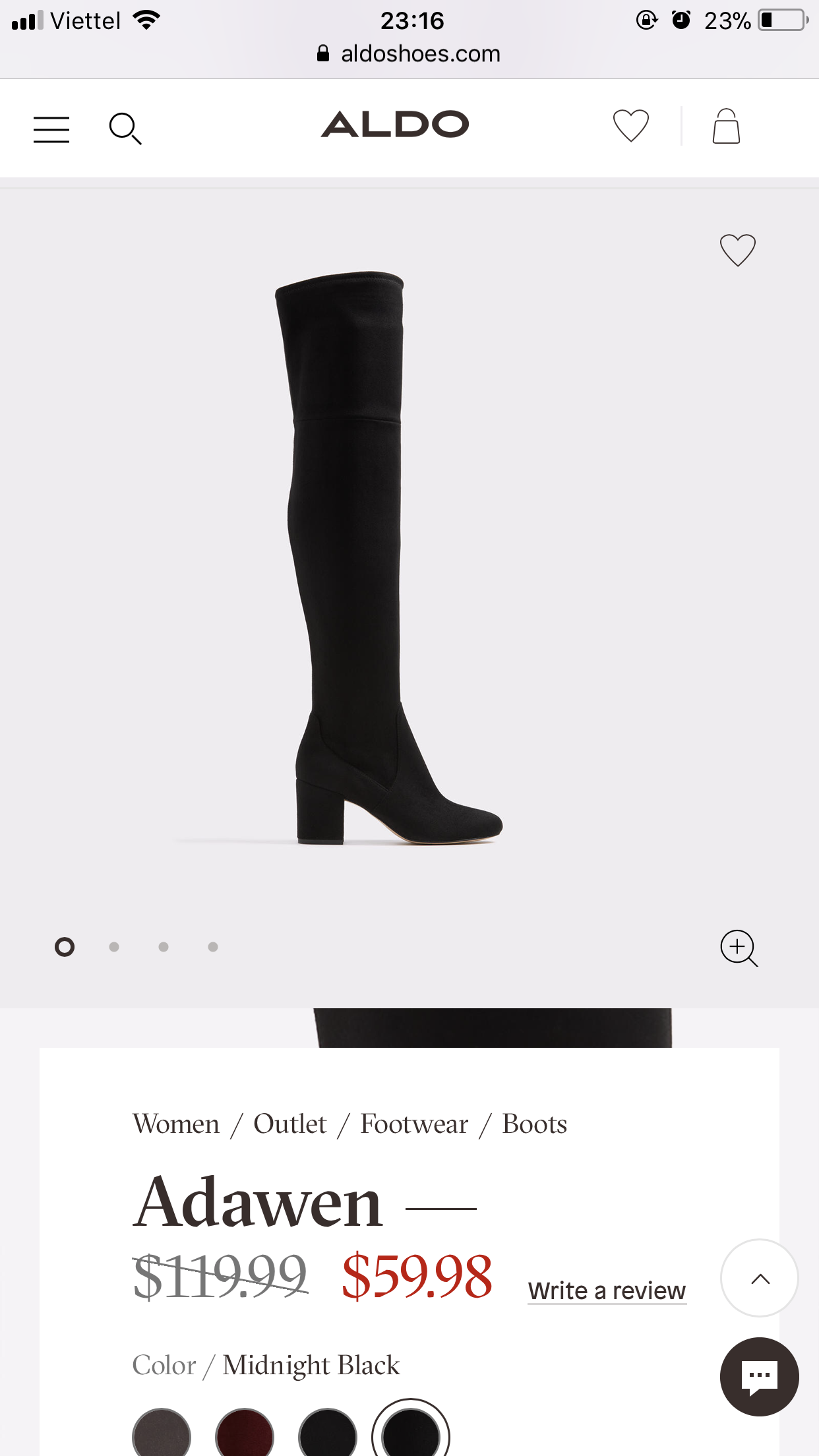Open the search icon

(x=125, y=129)
